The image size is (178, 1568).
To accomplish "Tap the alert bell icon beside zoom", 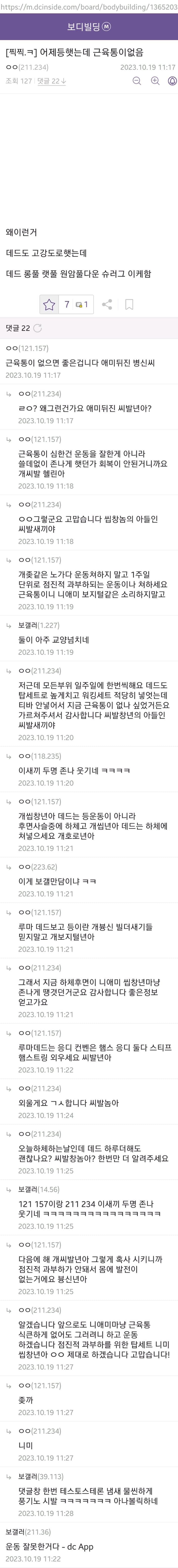I will (x=171, y=81).
